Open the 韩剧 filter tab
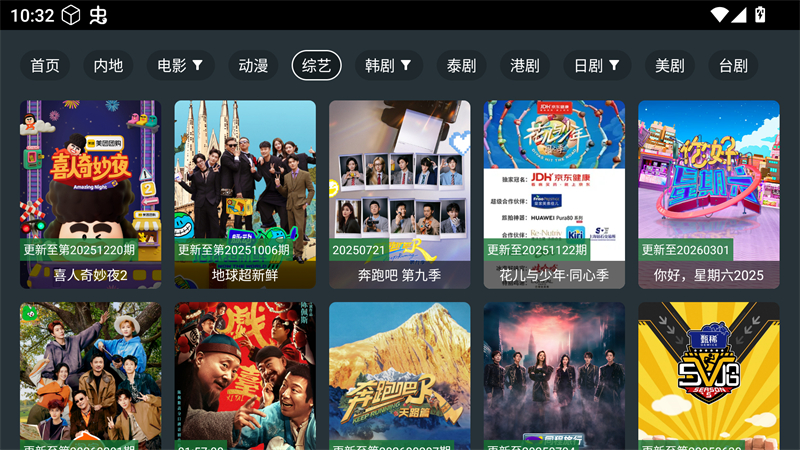The width and height of the screenshot is (800, 450). (388, 65)
